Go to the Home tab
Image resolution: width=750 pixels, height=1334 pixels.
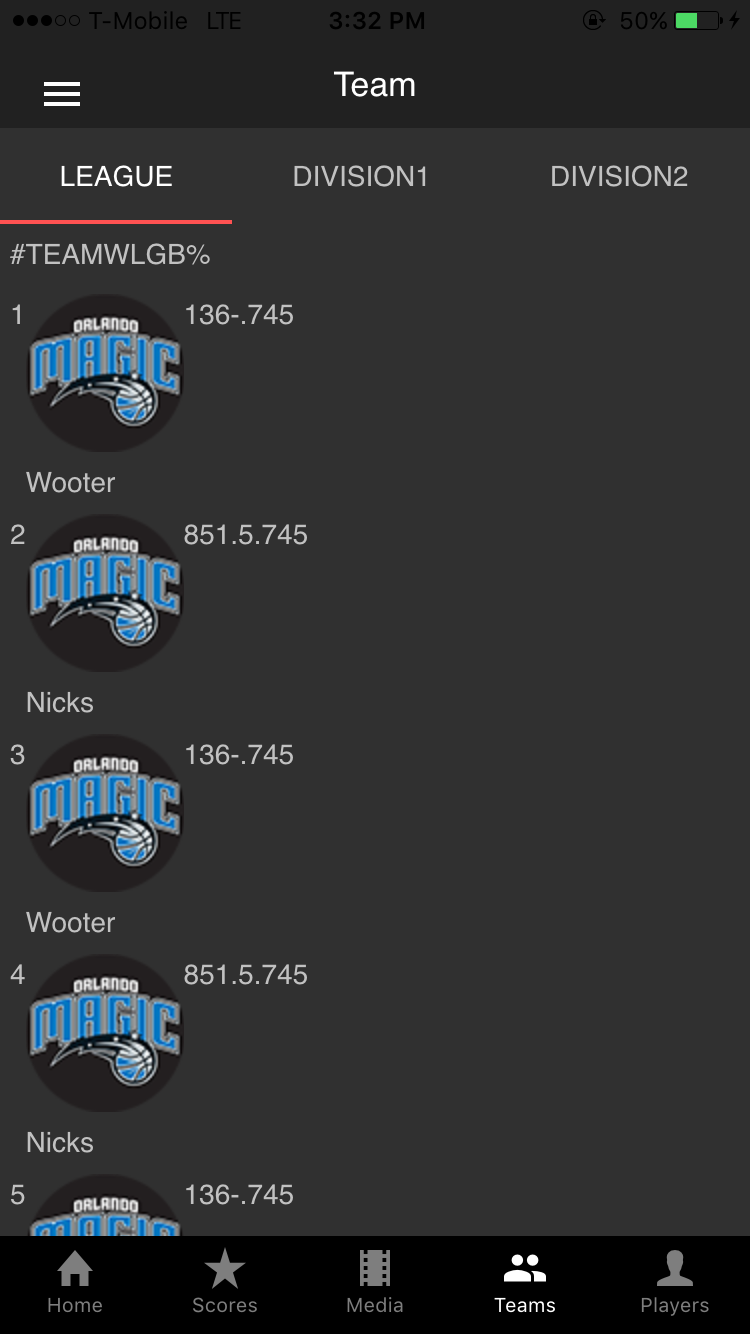[x=75, y=1284]
